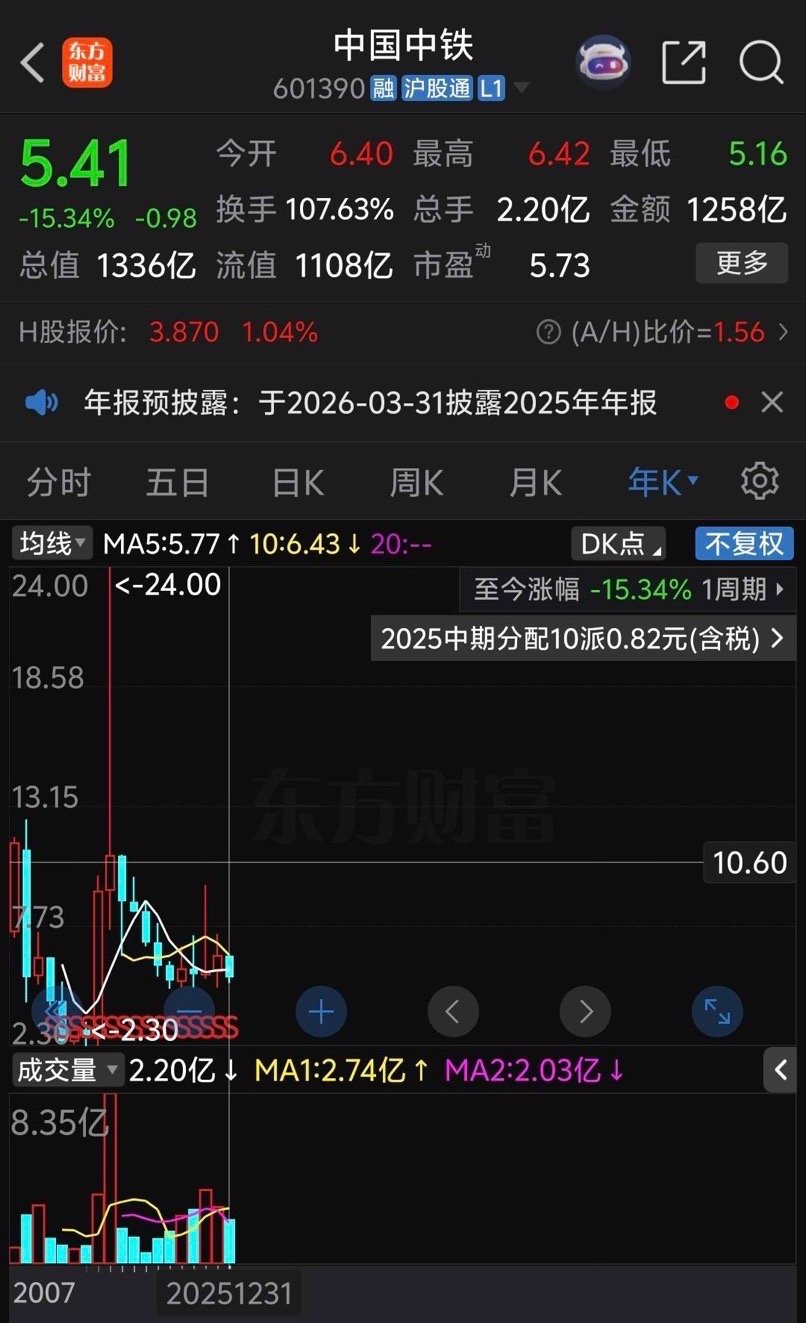
Task: Tap 更多 to show more quote data
Action: (742, 264)
